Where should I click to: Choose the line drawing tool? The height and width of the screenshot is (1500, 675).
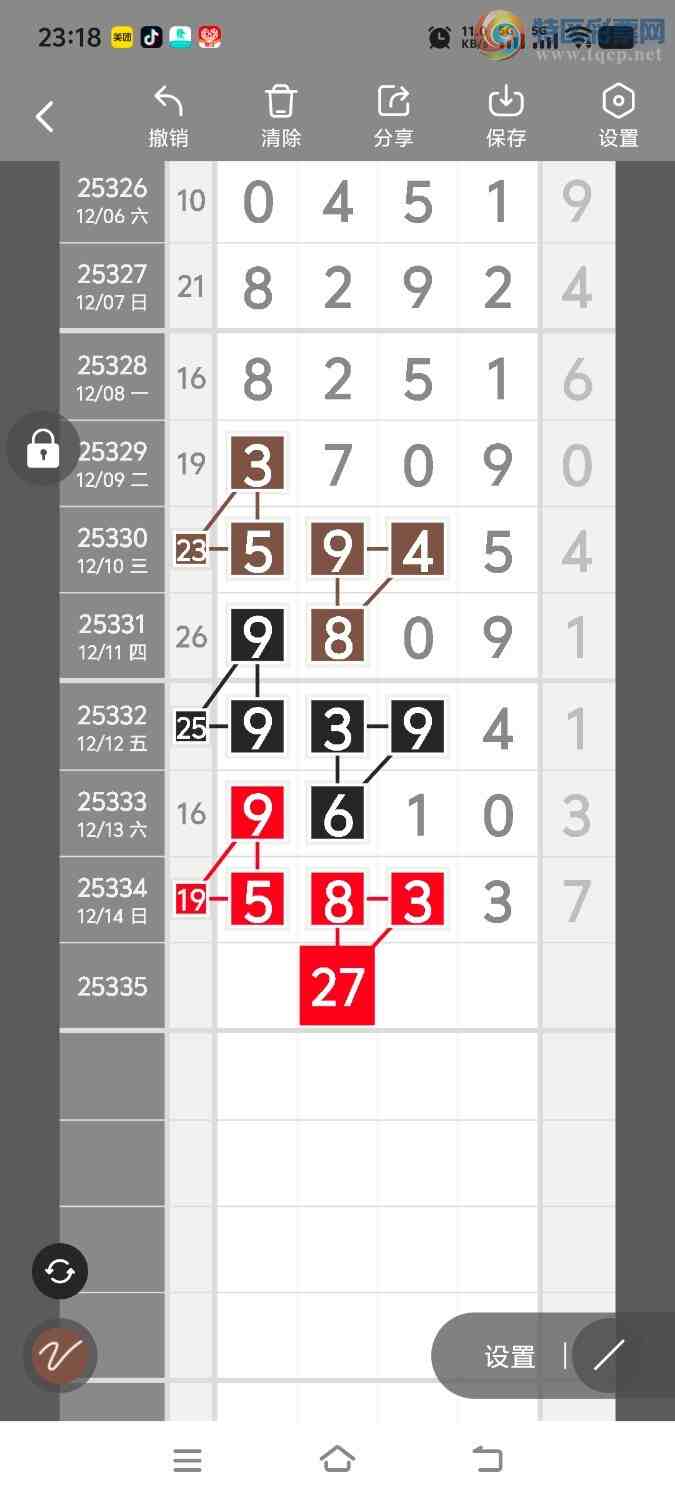608,1356
